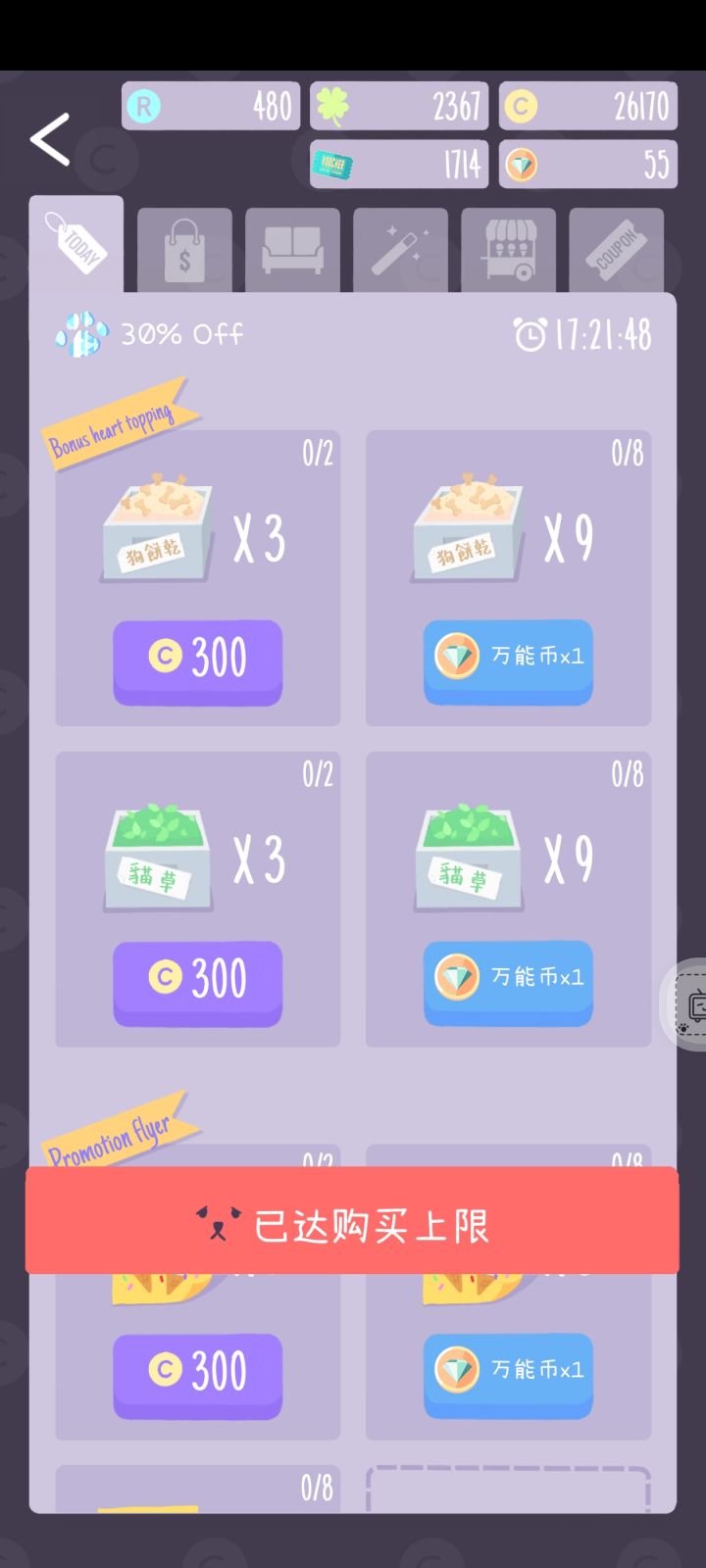Switch to the TODAY tab
The width and height of the screenshot is (706, 1568).
76,245
